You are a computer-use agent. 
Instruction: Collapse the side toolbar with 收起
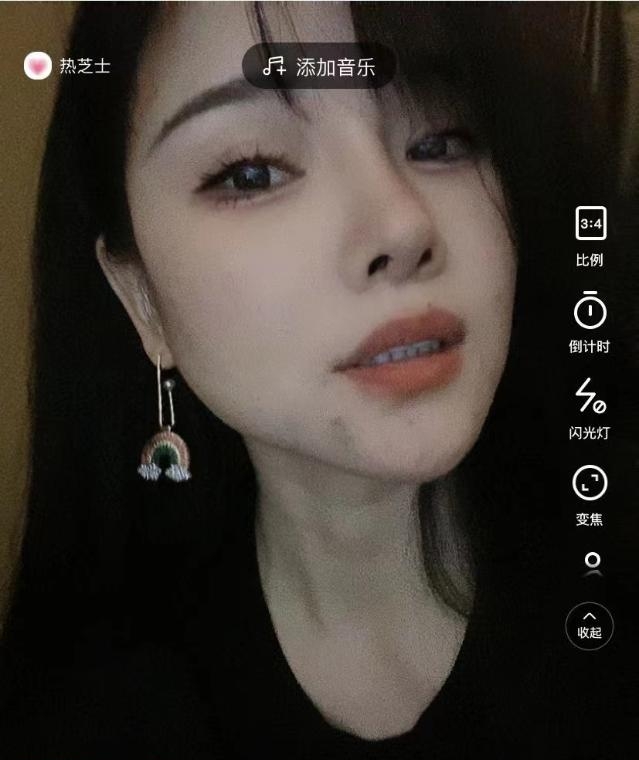590,624
